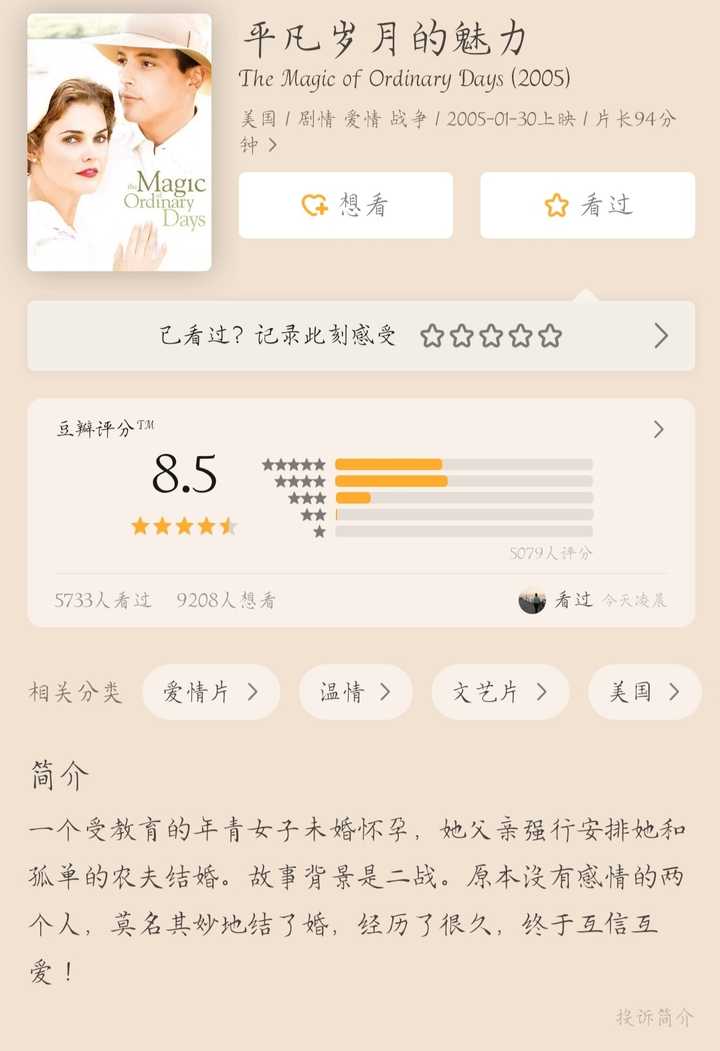Open the 温情 category chip
Image resolution: width=720 pixels, height=1051 pixels.
[x=355, y=692]
